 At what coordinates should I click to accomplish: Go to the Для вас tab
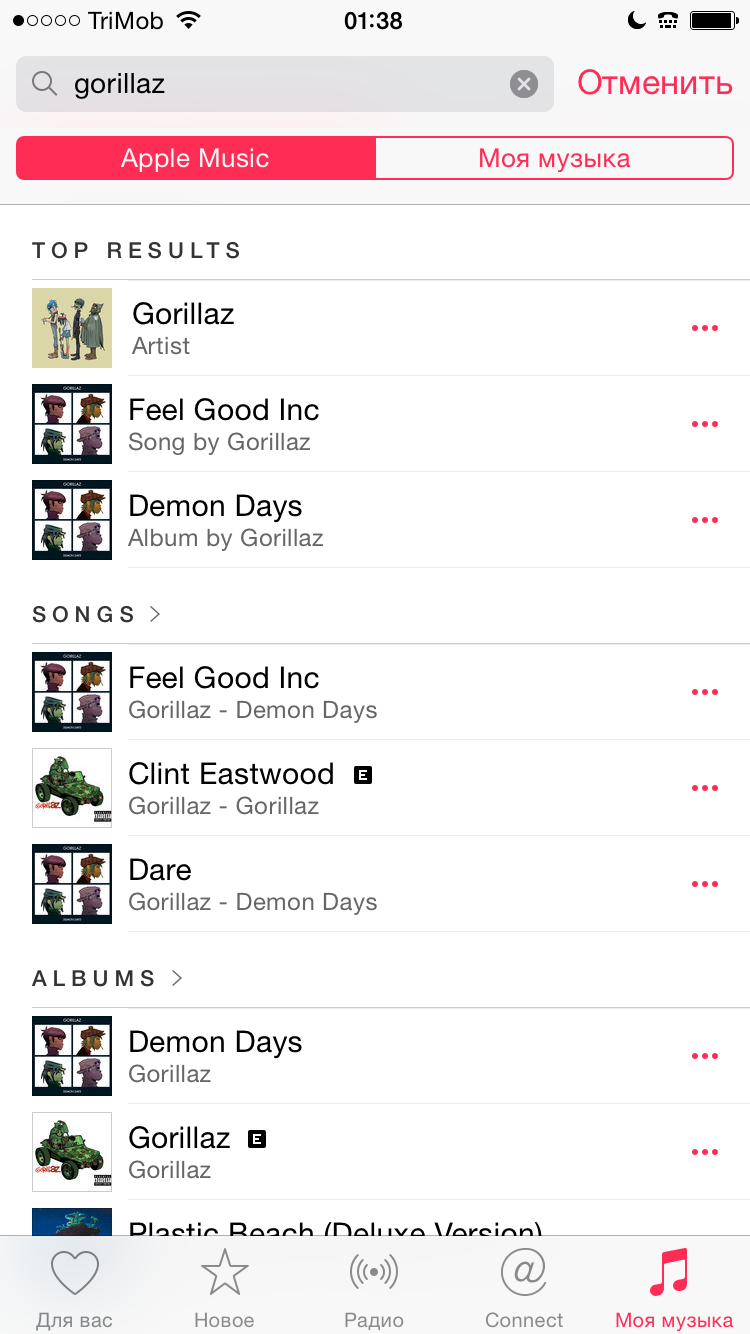click(75, 1288)
